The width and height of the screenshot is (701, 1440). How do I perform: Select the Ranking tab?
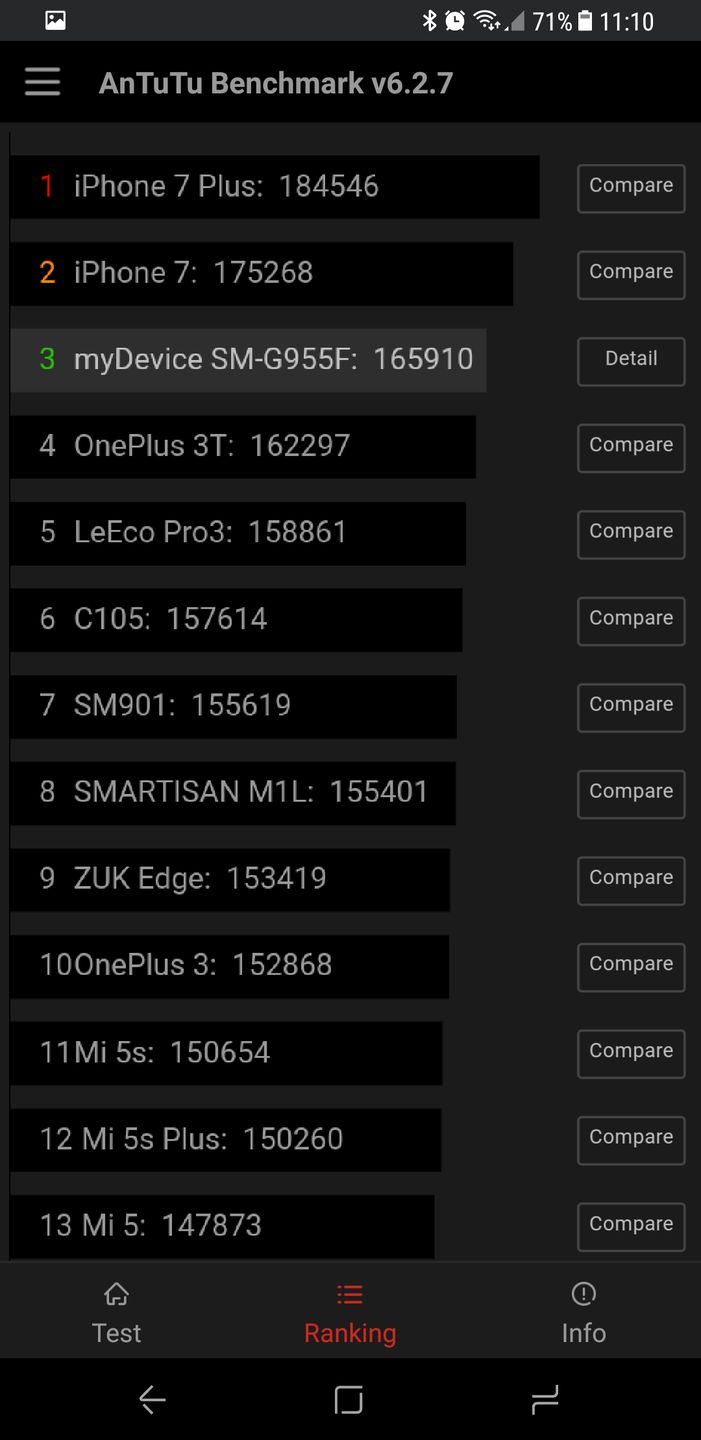coord(350,1314)
